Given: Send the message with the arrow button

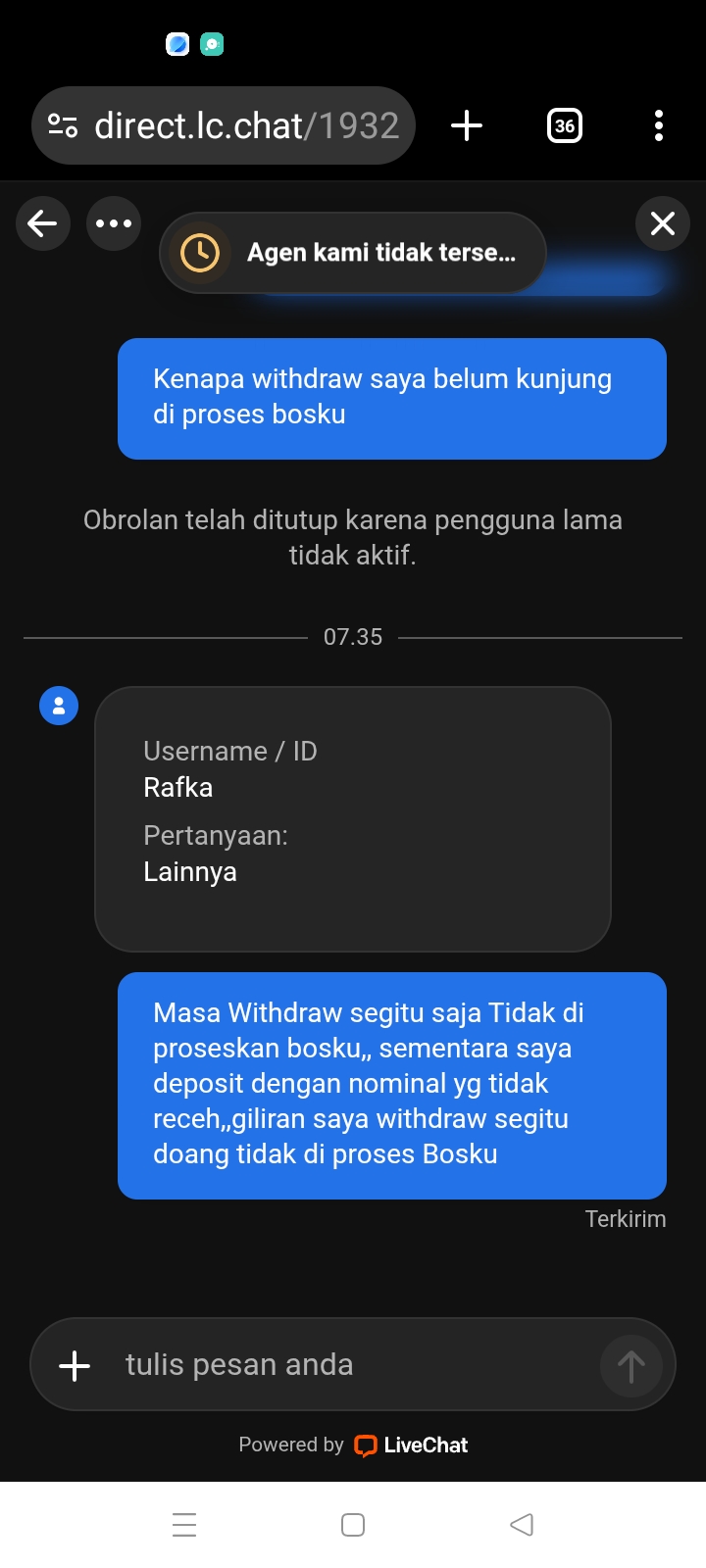Looking at the screenshot, I should tap(630, 1365).
